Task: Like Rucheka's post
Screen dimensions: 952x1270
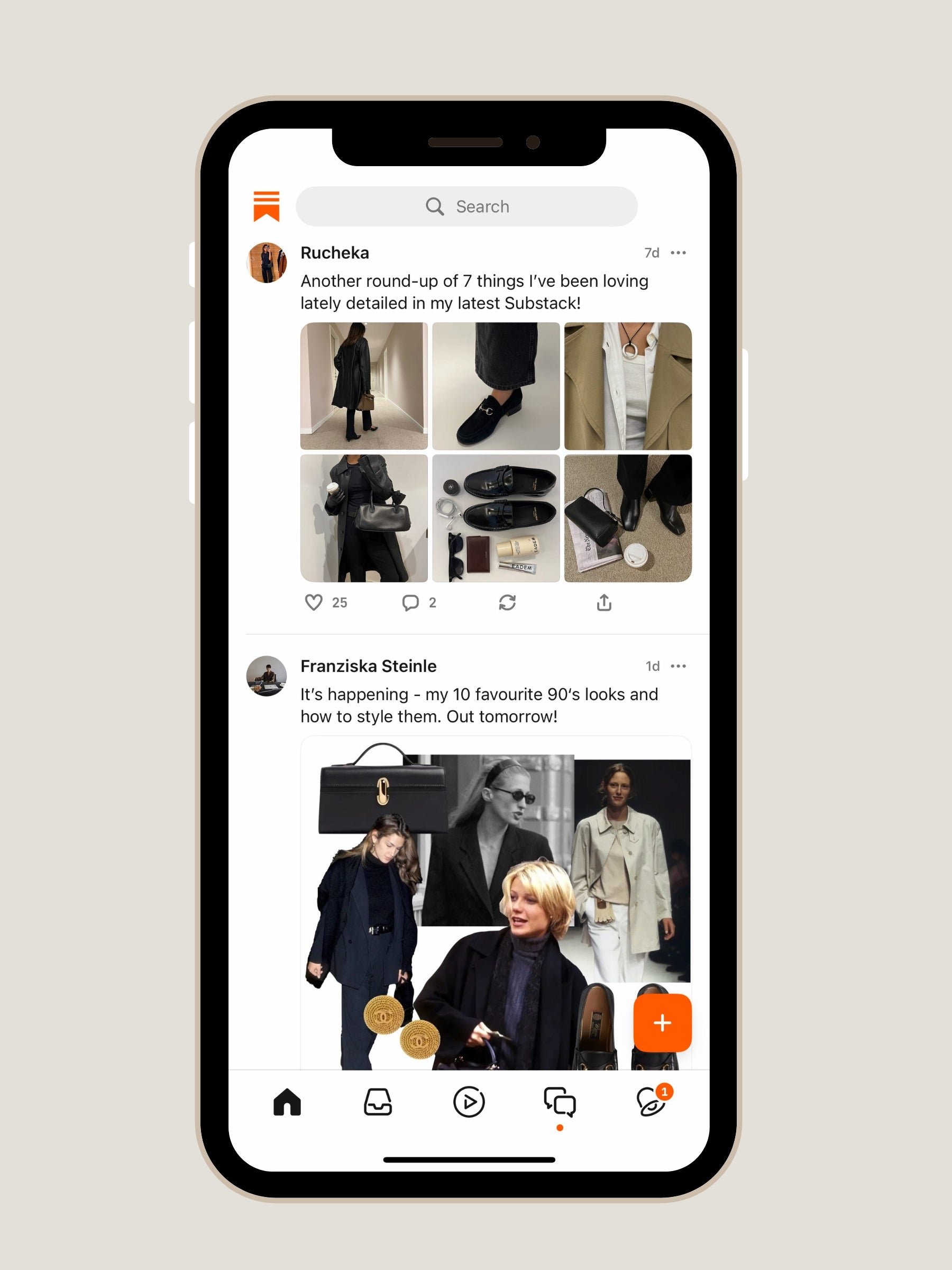Action: tap(314, 602)
